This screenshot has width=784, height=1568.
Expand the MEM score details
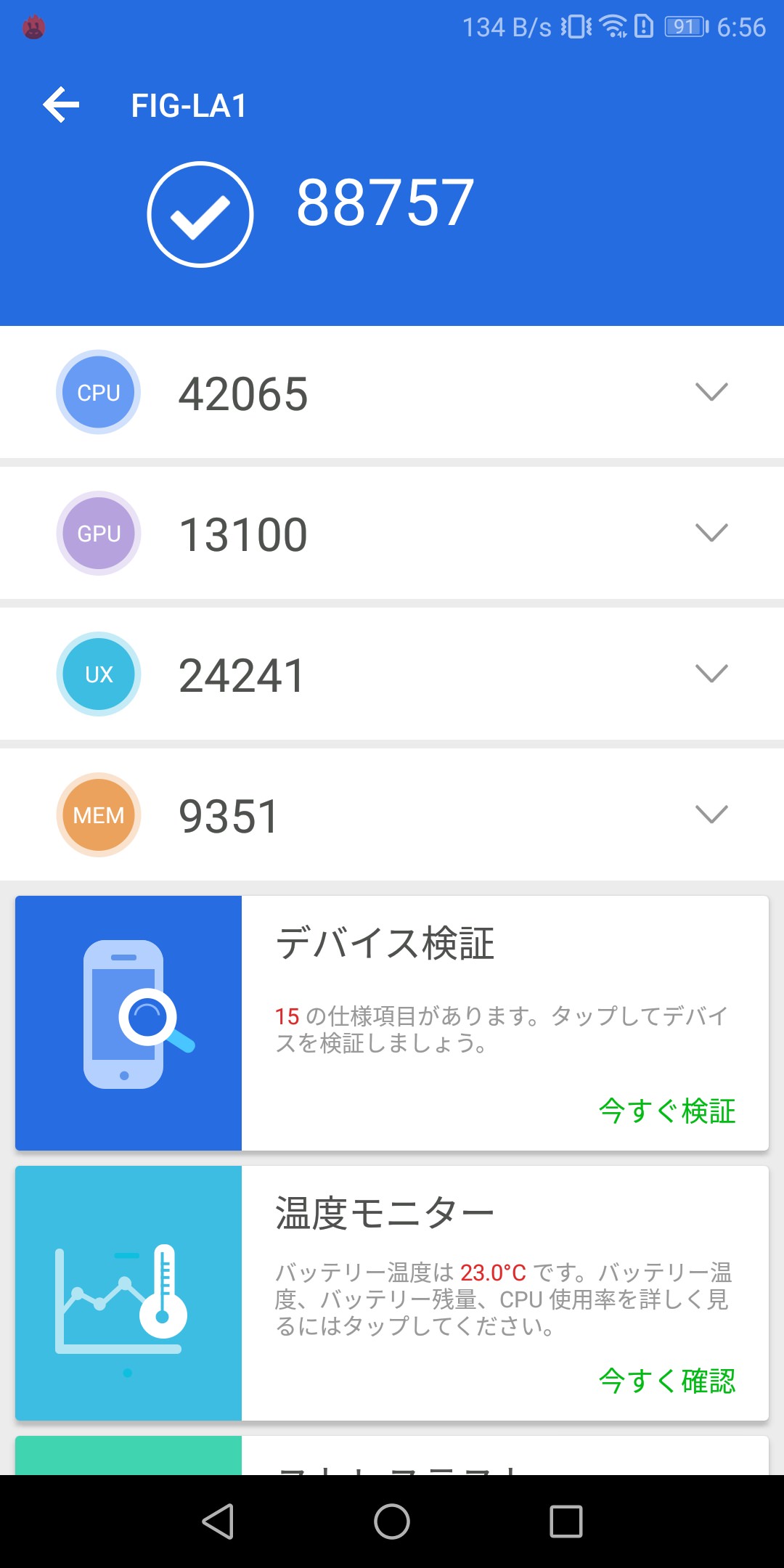click(711, 814)
